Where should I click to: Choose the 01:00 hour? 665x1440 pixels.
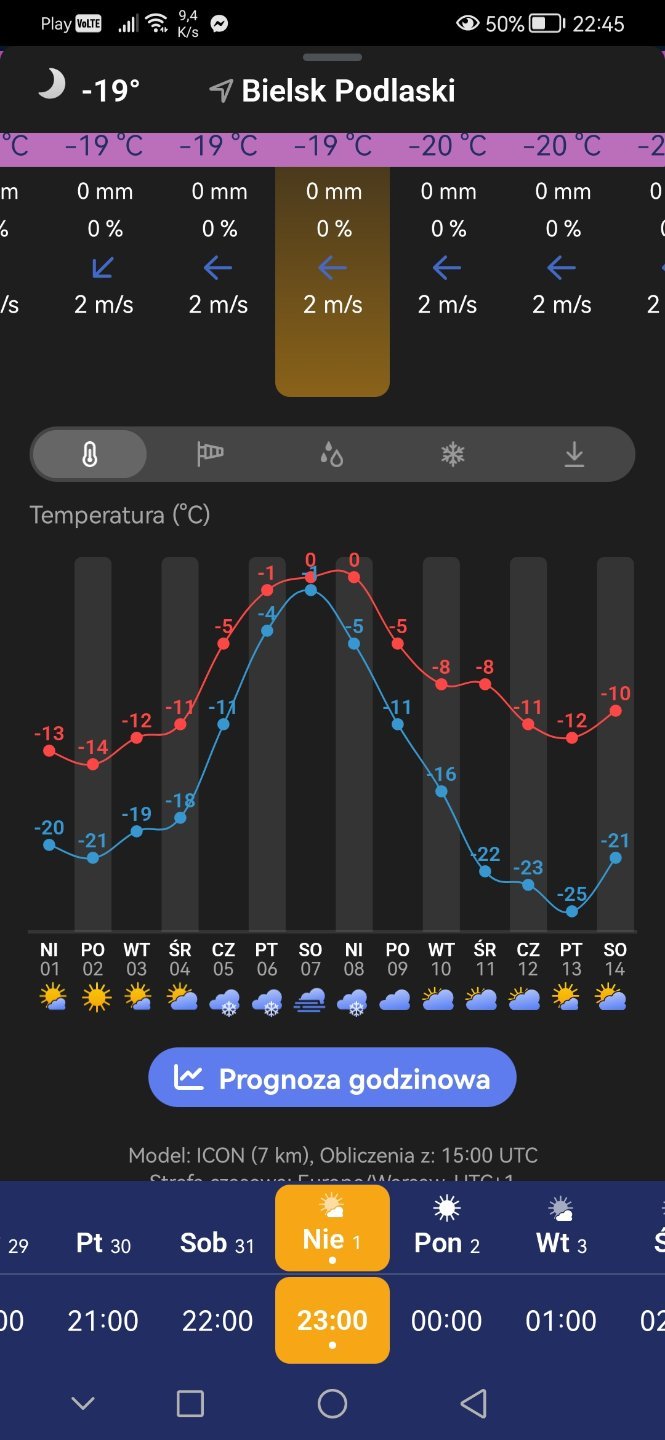[x=561, y=1320]
